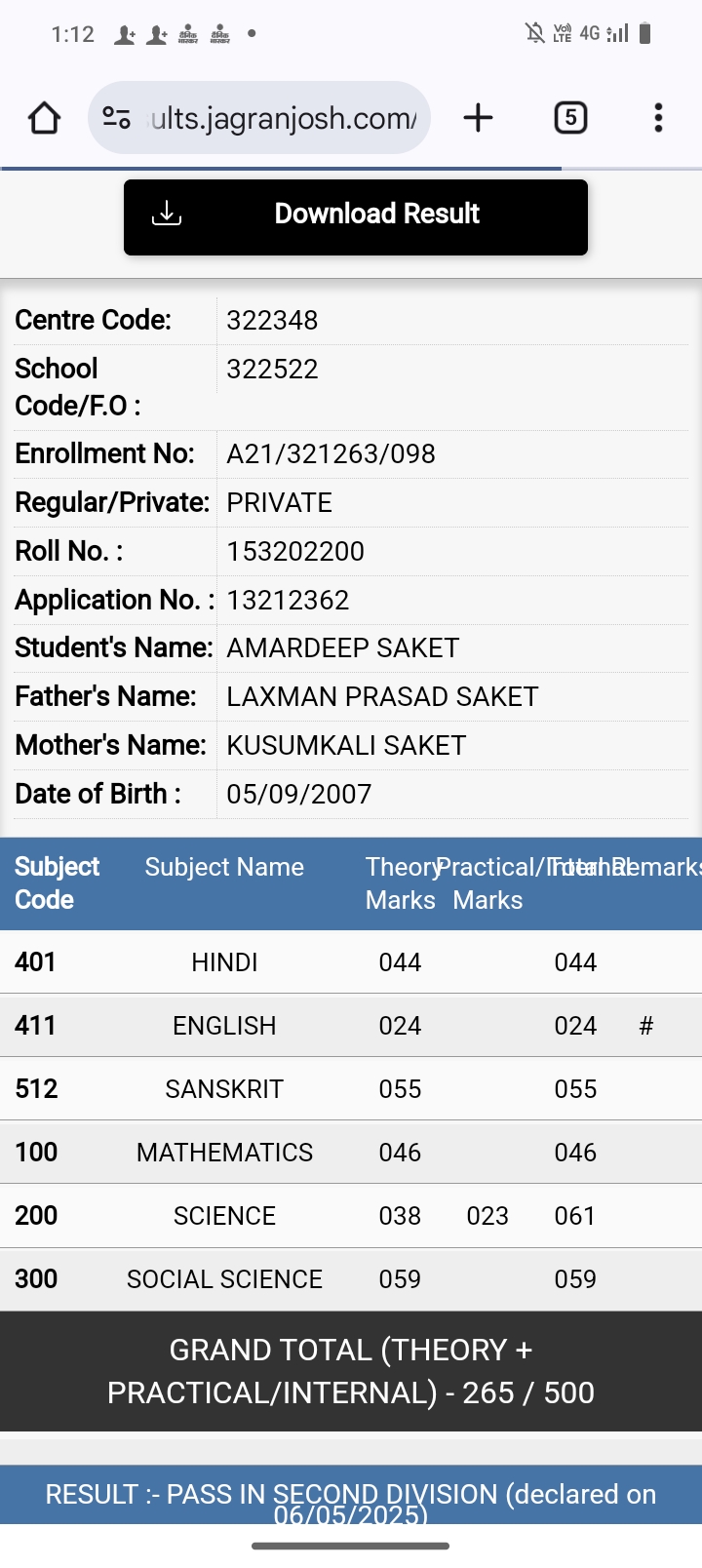Open the browser overflow menu
702x1568 pixels.
(659, 118)
